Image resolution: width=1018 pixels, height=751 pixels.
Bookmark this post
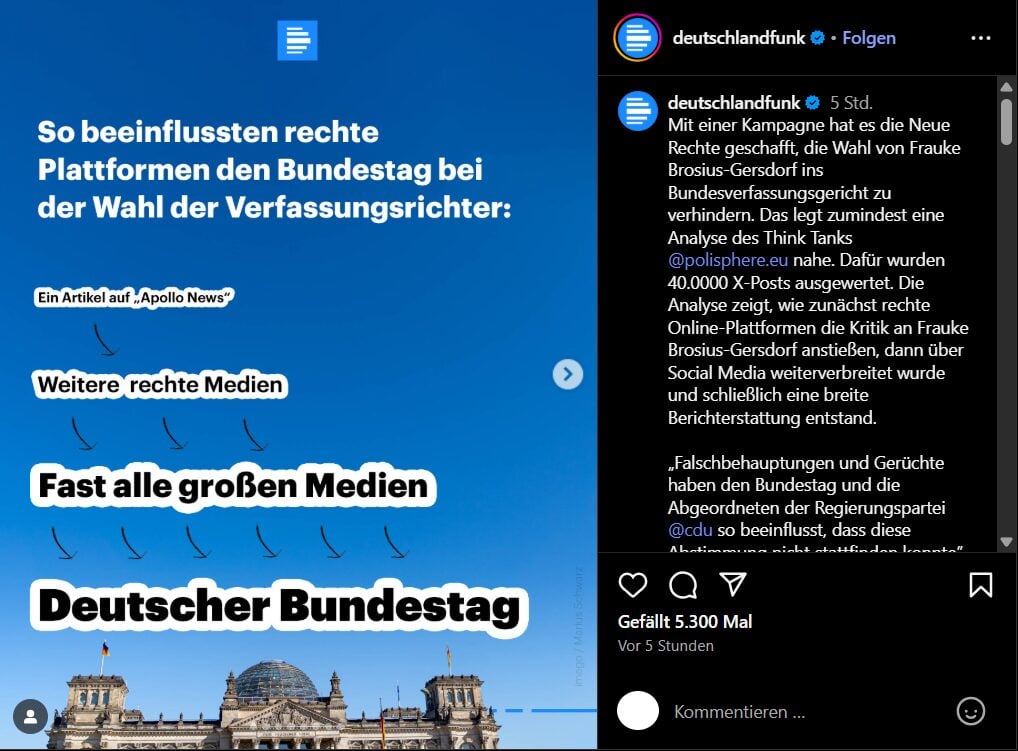tap(980, 584)
